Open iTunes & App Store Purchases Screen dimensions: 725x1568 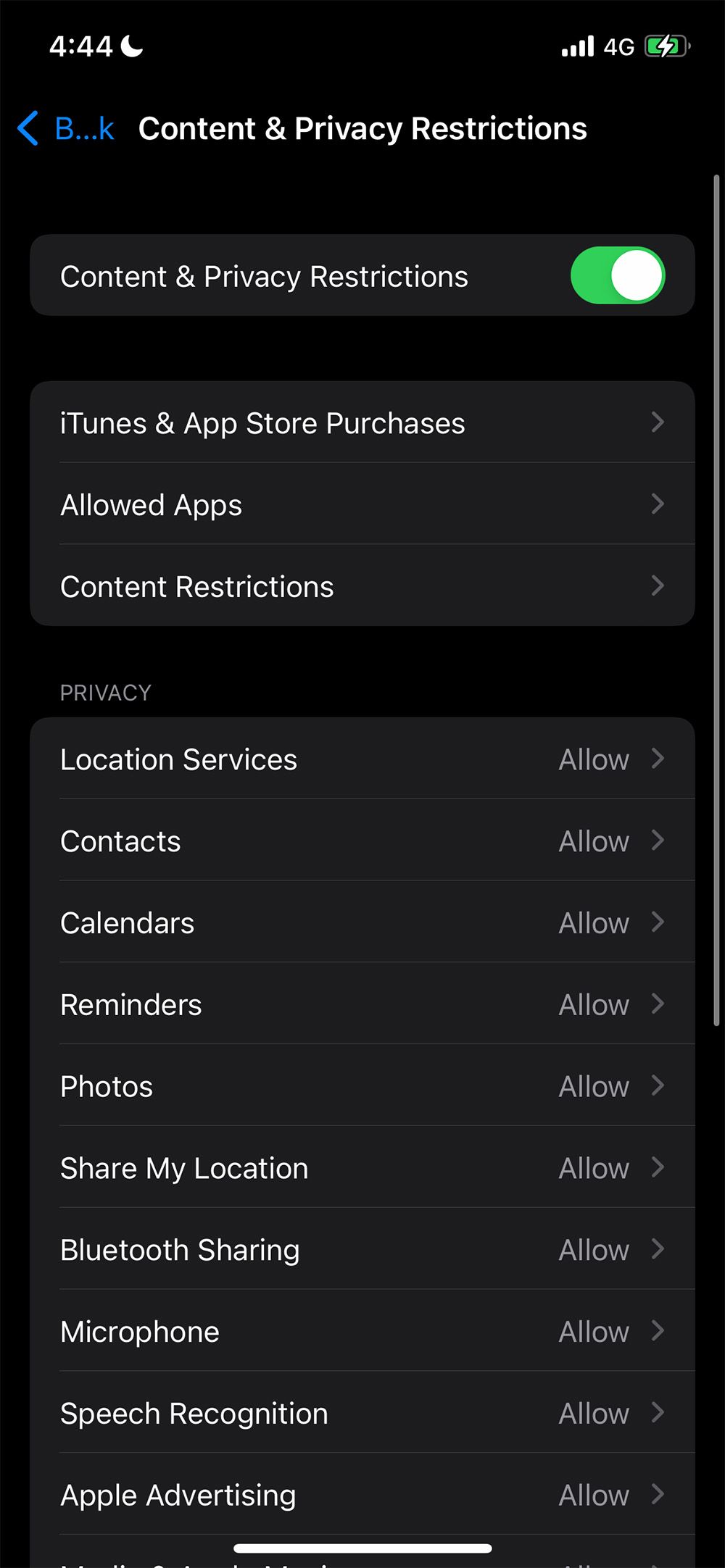(362, 423)
